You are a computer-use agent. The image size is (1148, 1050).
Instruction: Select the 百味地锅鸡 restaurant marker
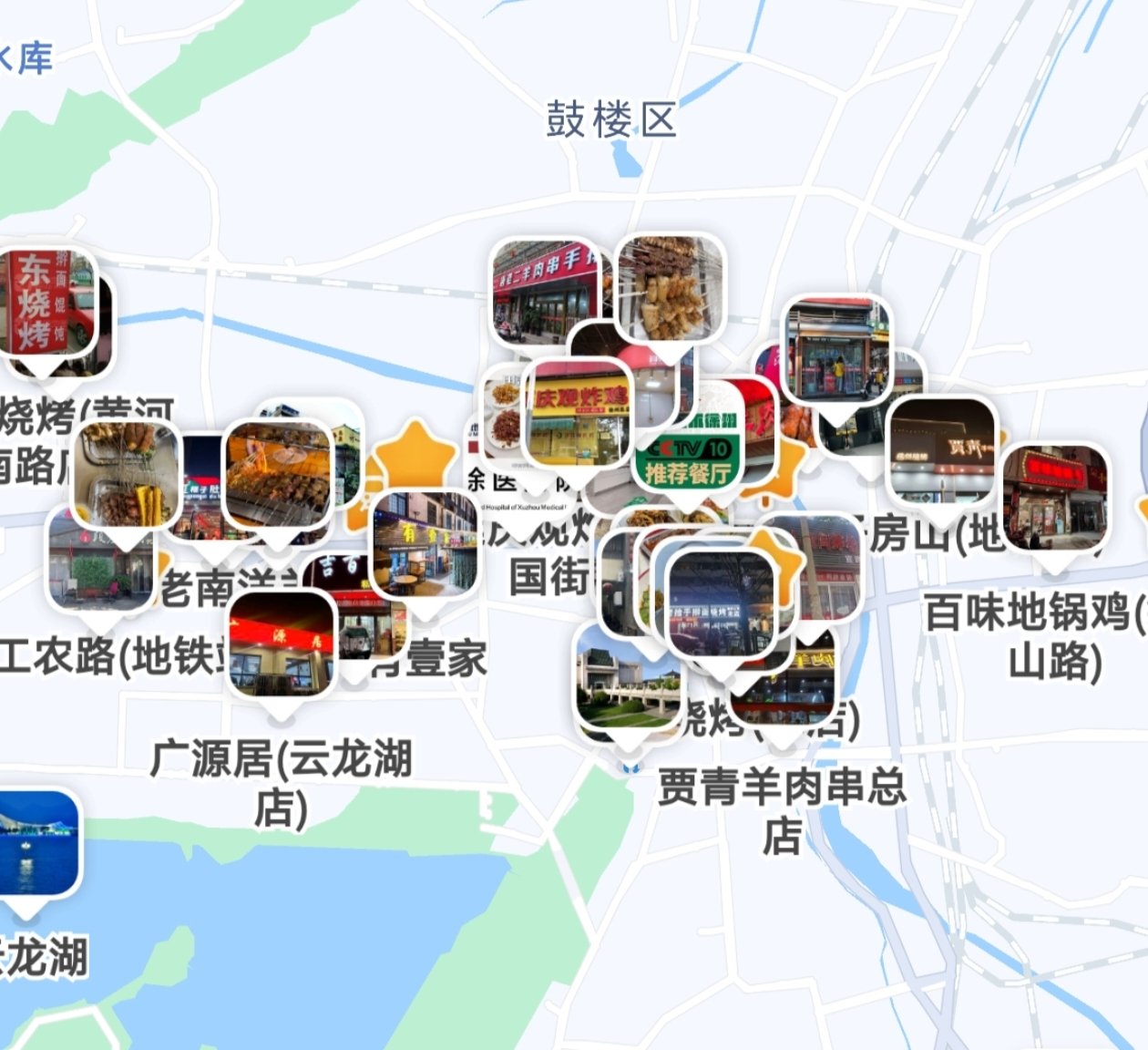(x=1055, y=499)
